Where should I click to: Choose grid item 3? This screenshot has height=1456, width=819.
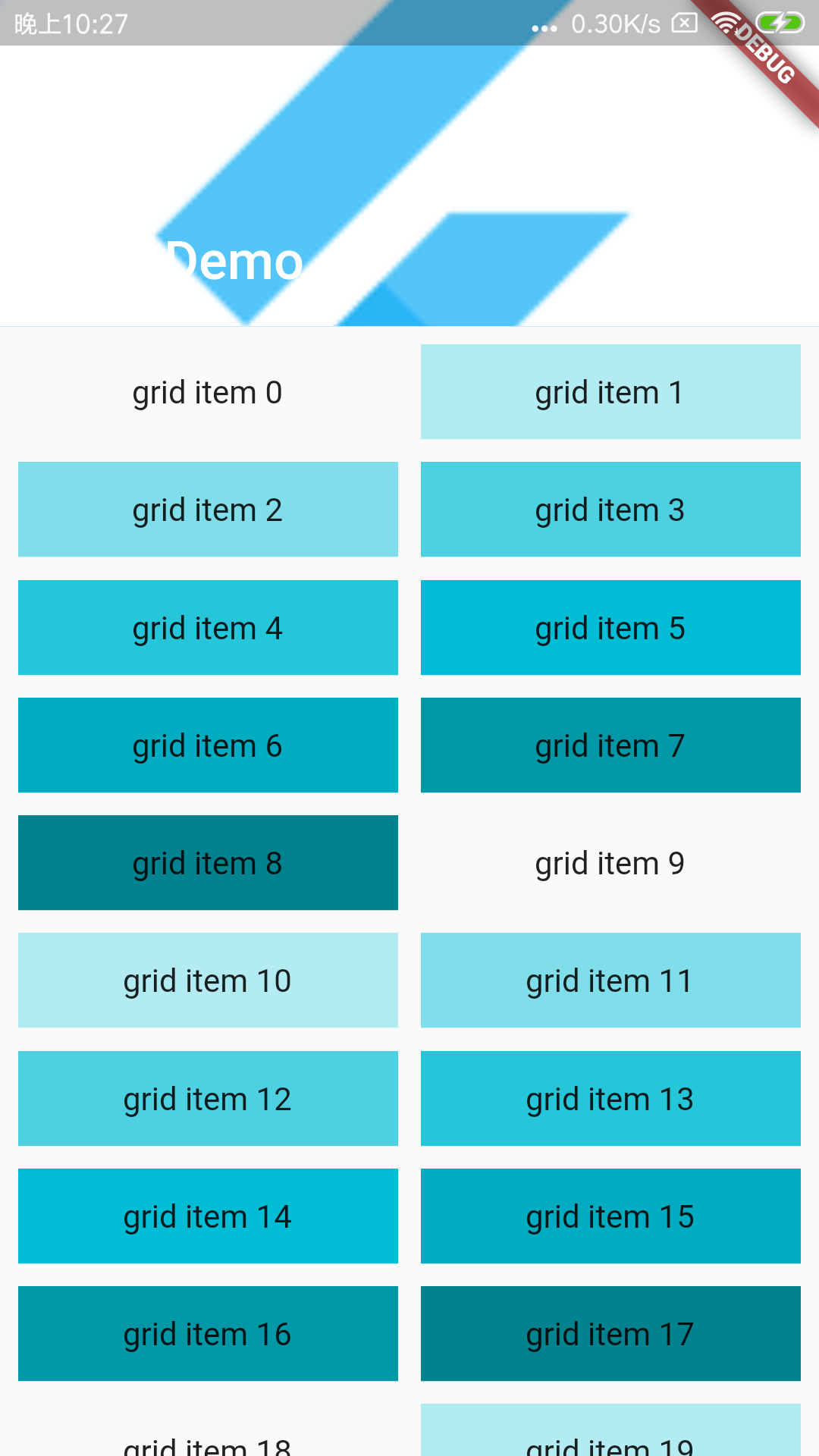[x=610, y=509]
